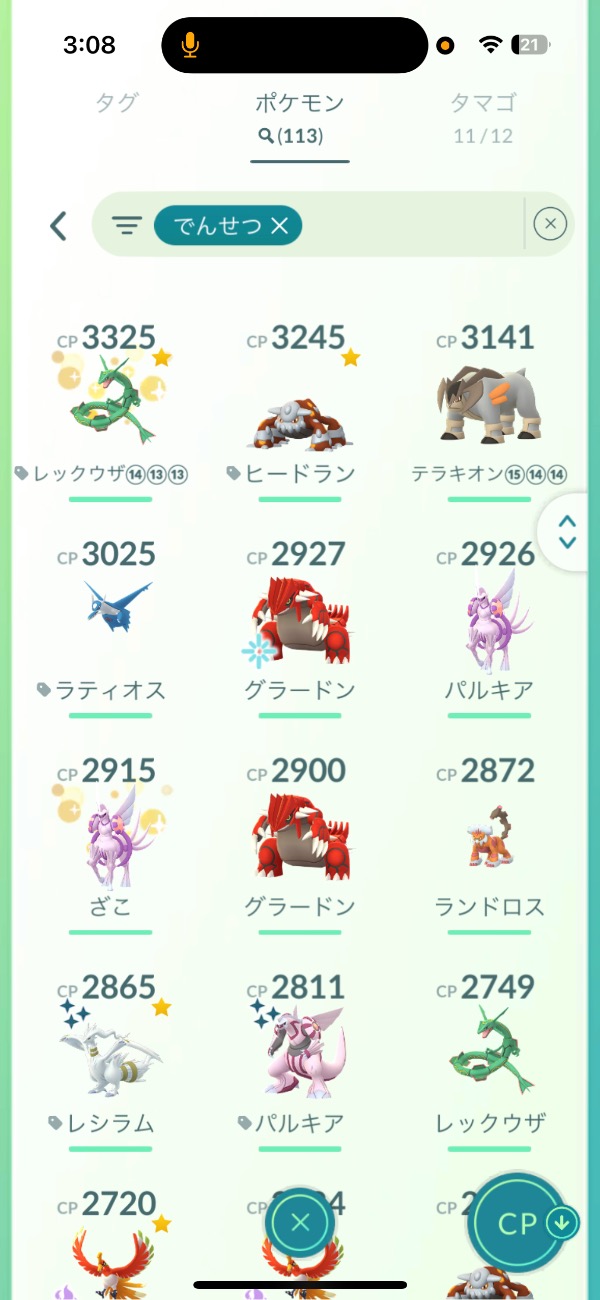Change the CP sort order

[x=518, y=1224]
